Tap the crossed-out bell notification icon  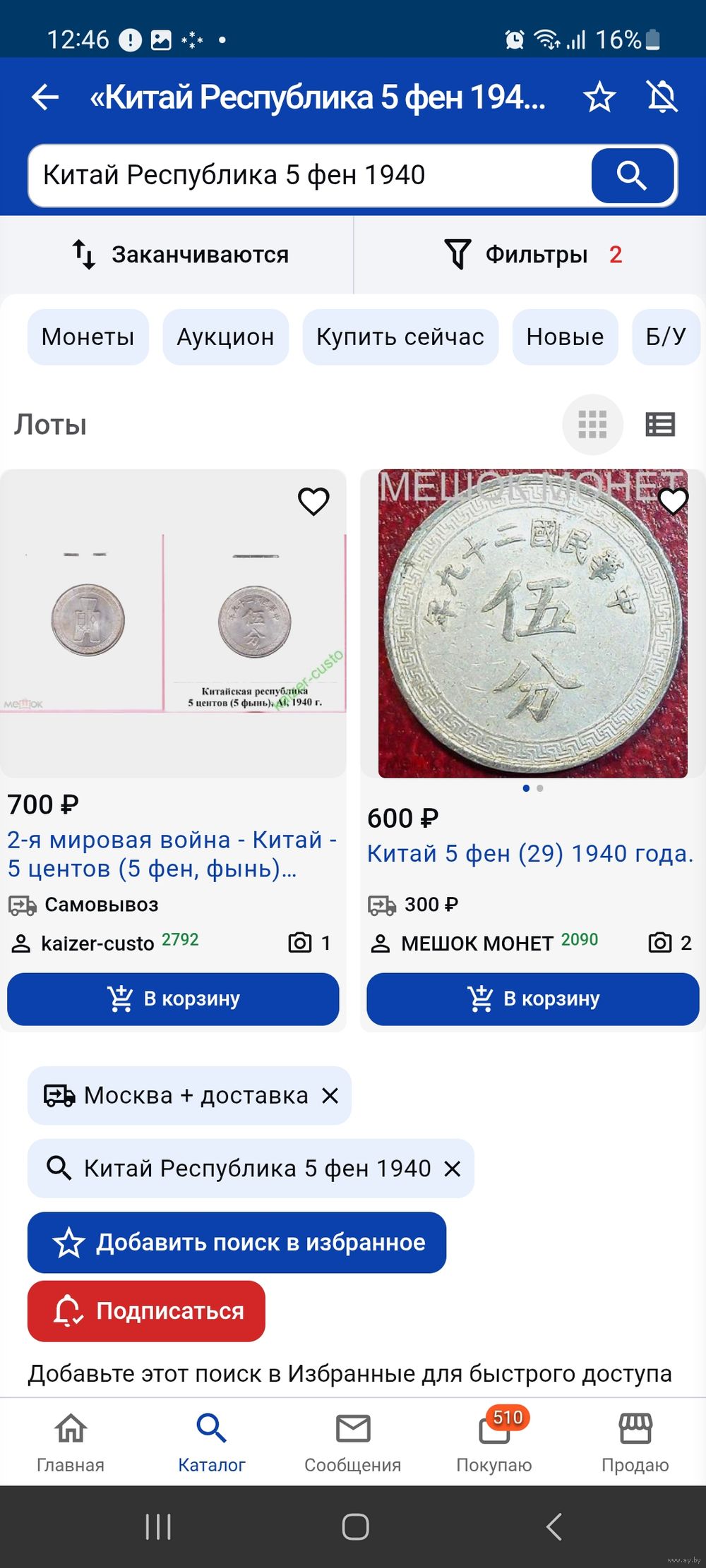[662, 97]
